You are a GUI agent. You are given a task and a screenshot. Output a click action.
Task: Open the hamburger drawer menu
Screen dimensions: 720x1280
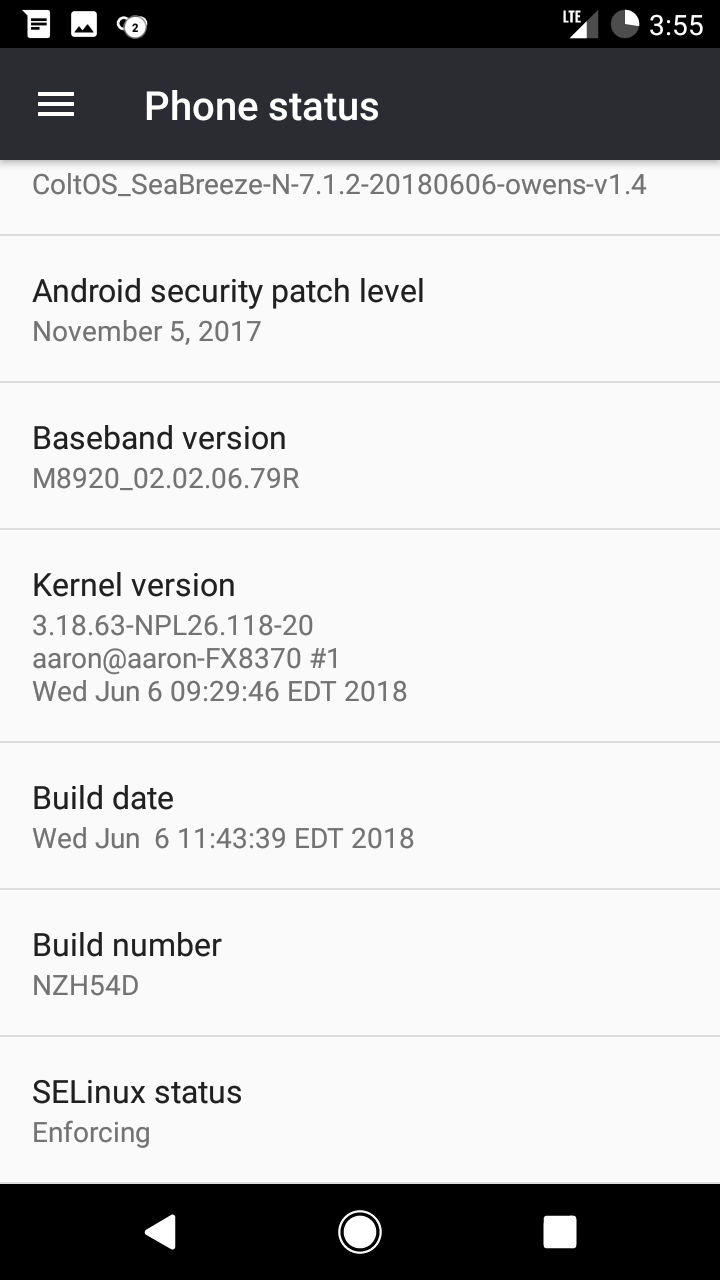click(x=56, y=105)
